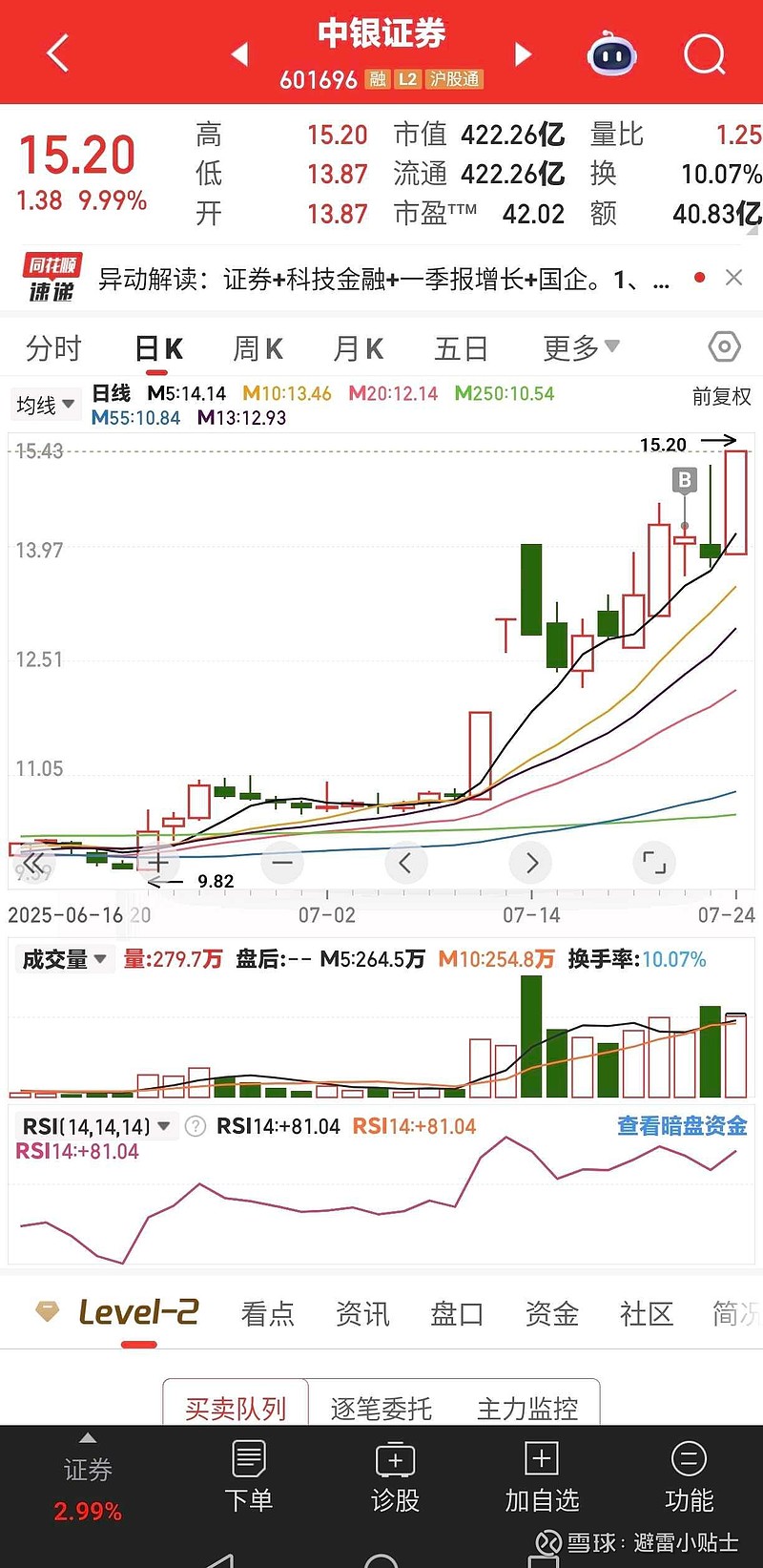This screenshot has width=763, height=1568.
Task: Open the 资讯 tab
Action: [362, 1314]
